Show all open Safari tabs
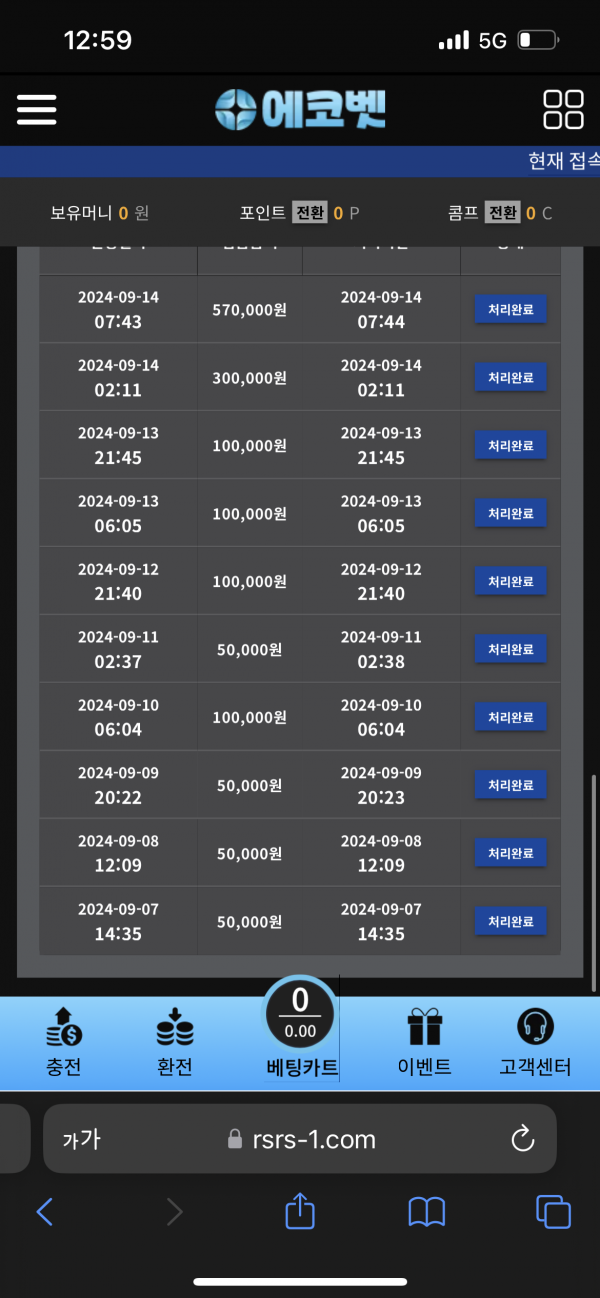 point(553,1212)
